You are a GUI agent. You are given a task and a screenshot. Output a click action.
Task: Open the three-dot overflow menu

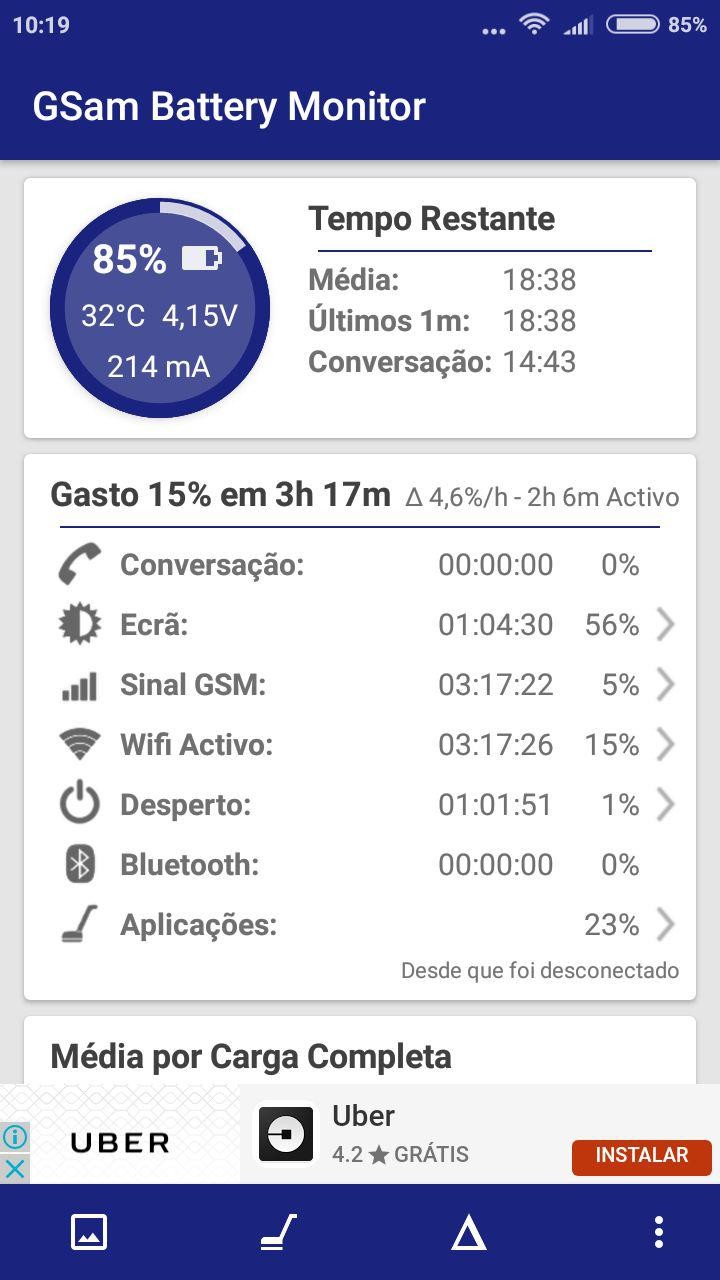click(658, 1232)
